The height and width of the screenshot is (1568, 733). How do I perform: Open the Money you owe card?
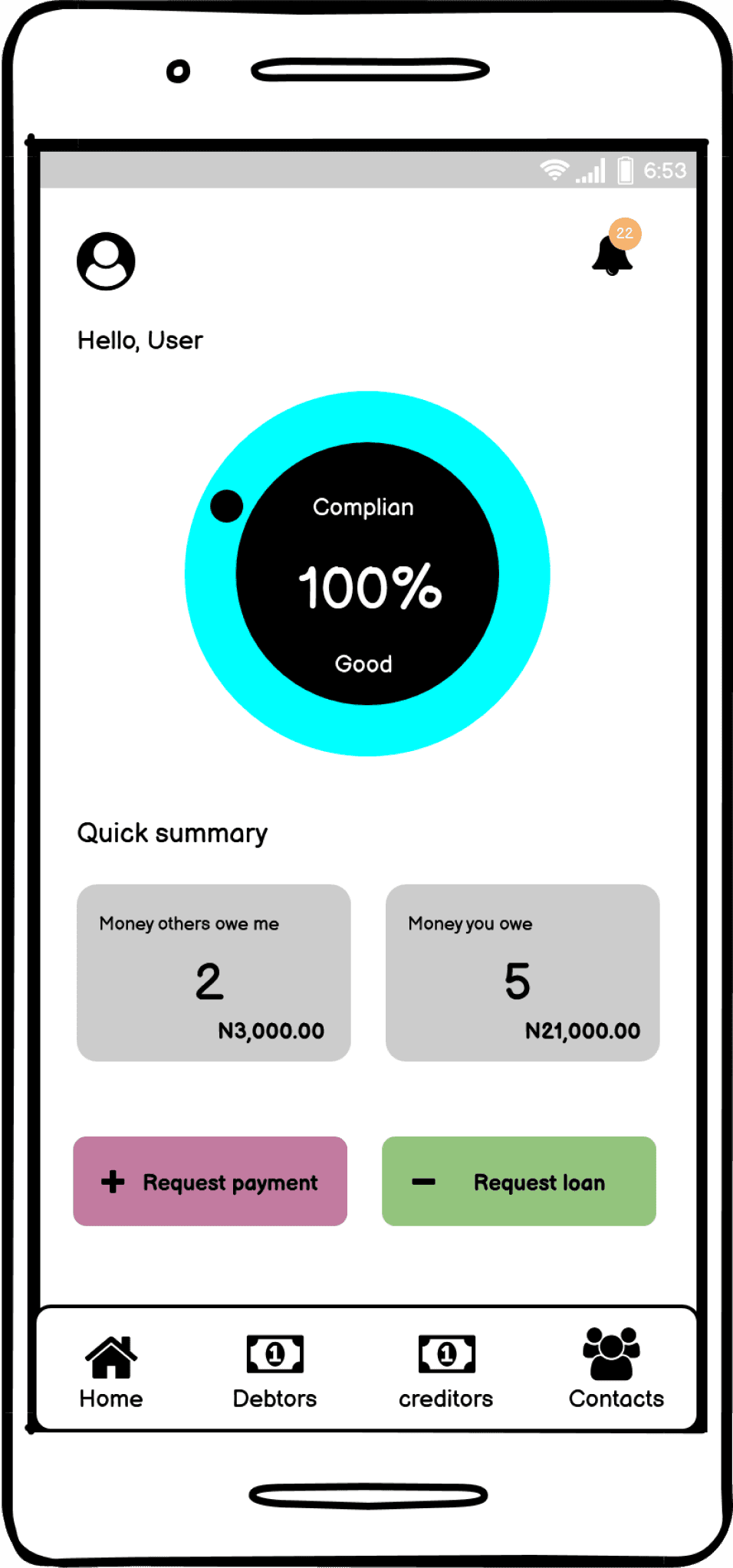click(x=523, y=973)
